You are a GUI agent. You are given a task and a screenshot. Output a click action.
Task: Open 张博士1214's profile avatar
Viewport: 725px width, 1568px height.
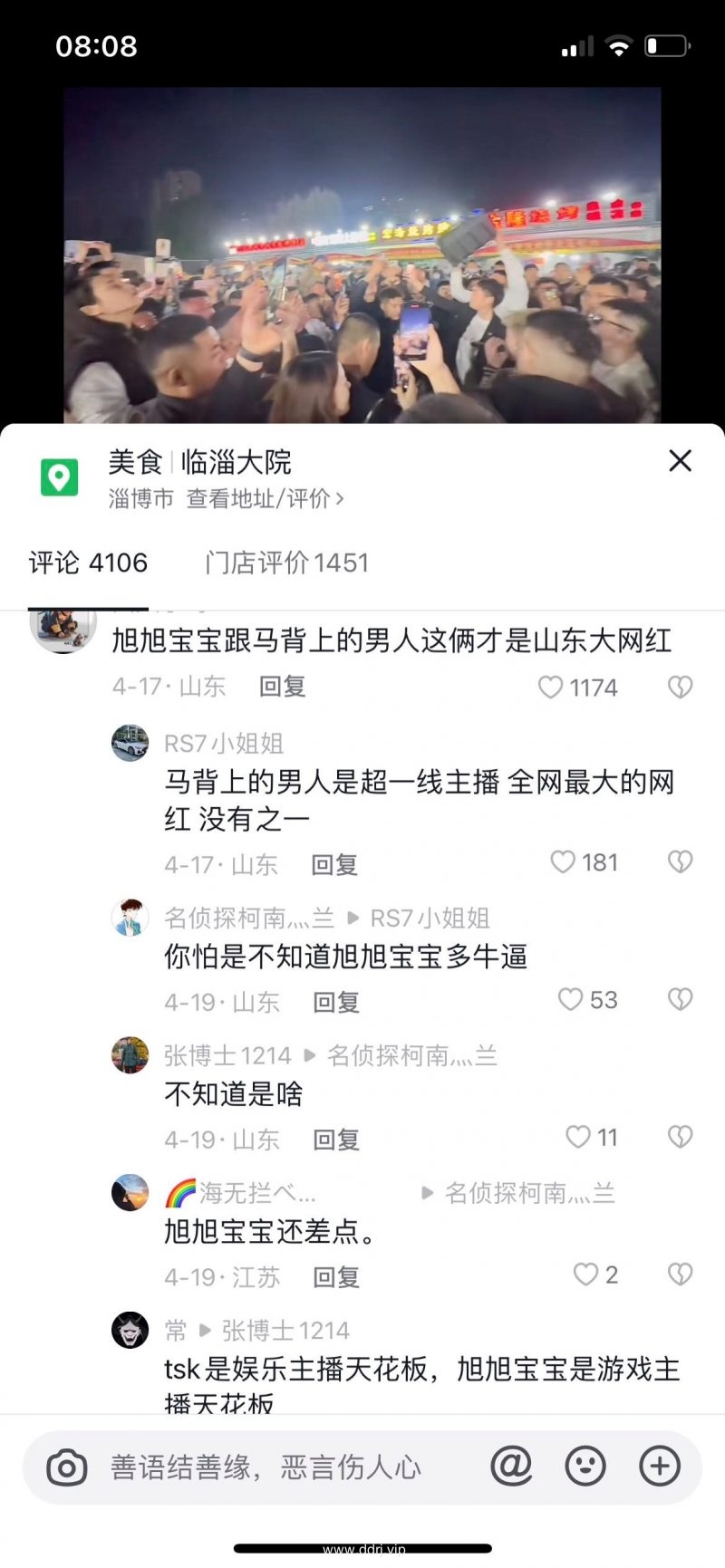pos(130,1055)
